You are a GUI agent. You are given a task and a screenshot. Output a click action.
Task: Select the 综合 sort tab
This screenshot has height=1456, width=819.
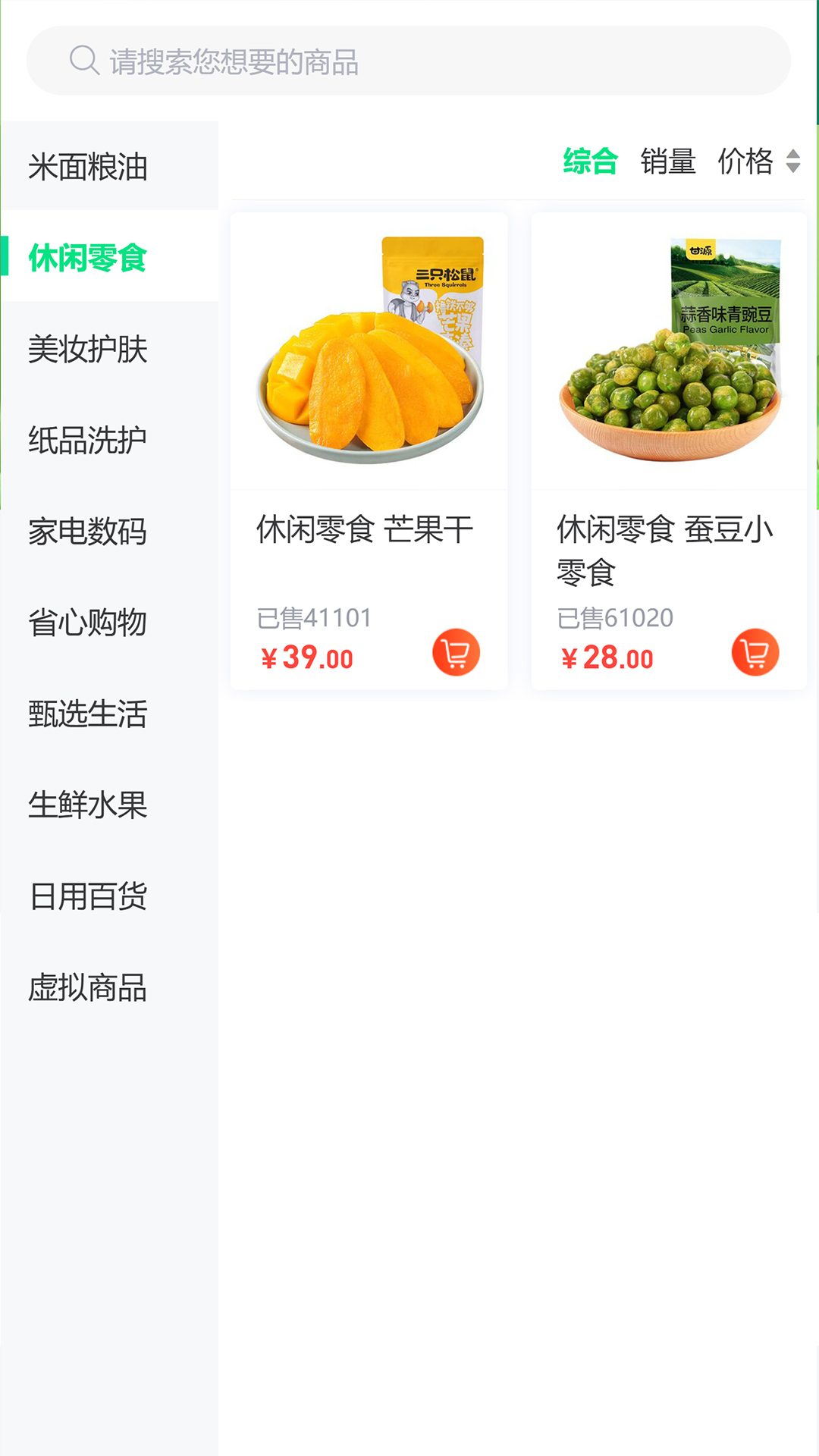tap(589, 162)
